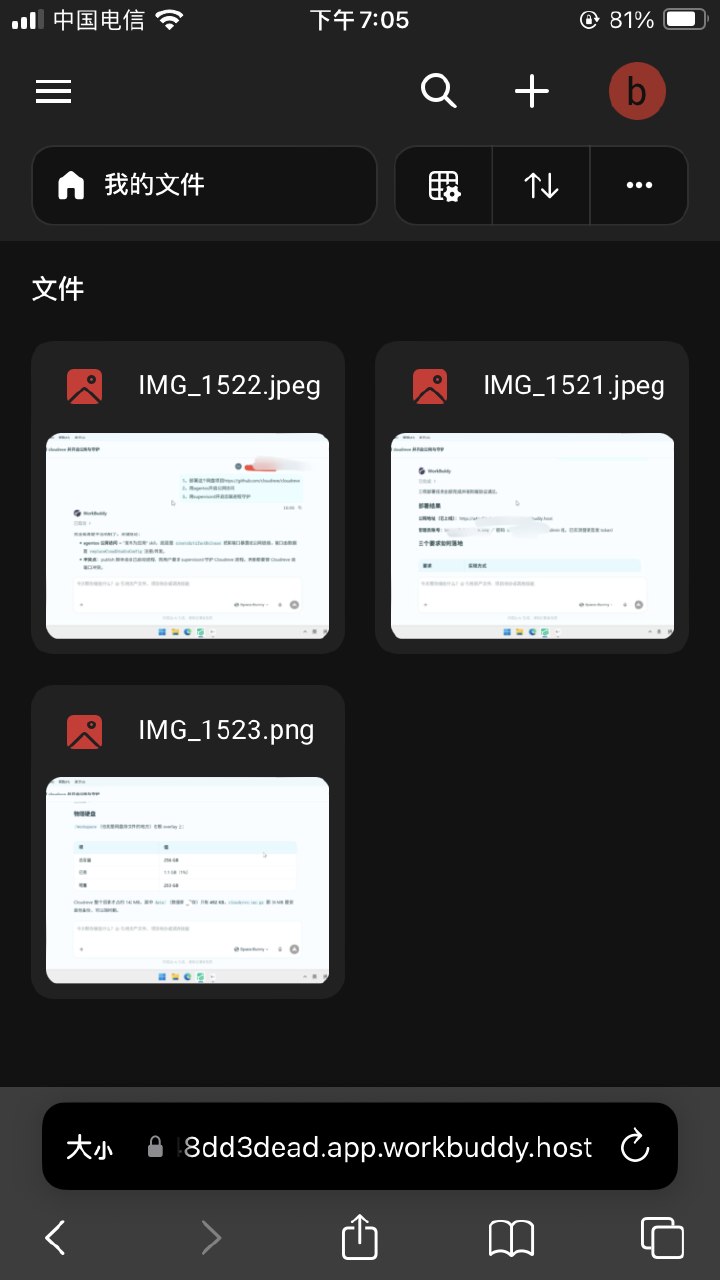Go back to the previous page
720x1280 pixels.
56,1238
